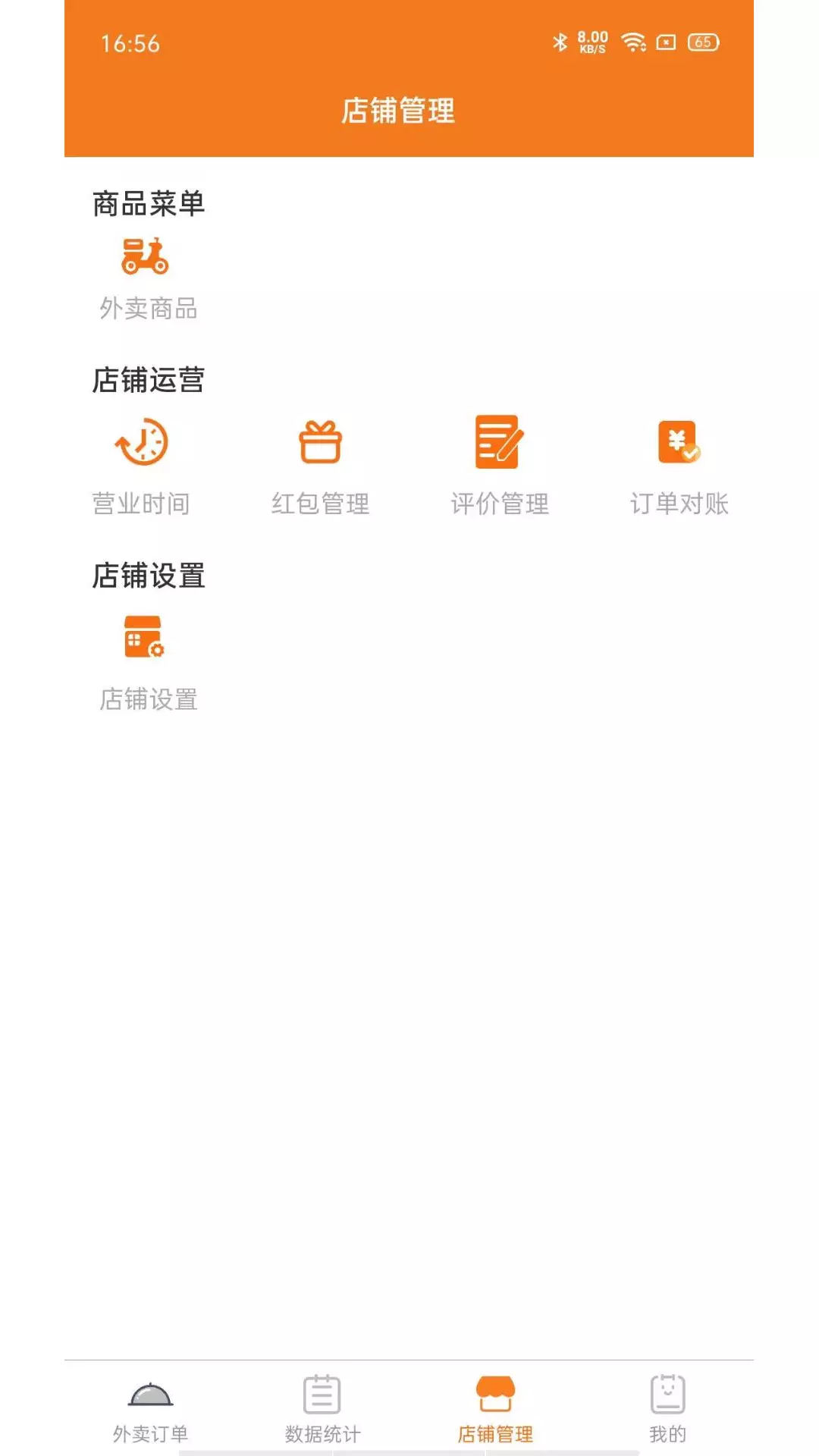Switch to the 外卖订单 tab
Image resolution: width=819 pixels, height=1456 pixels.
pyautogui.click(x=150, y=1411)
